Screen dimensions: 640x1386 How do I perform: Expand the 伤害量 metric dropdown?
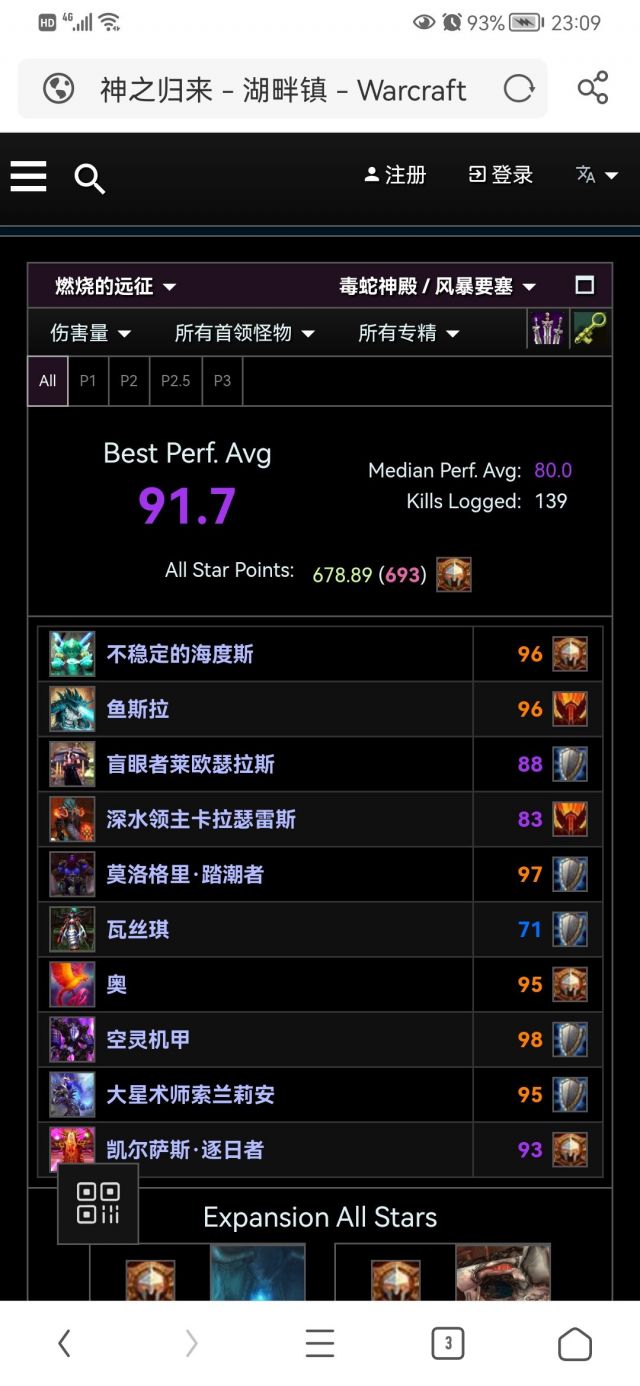[x=91, y=333]
